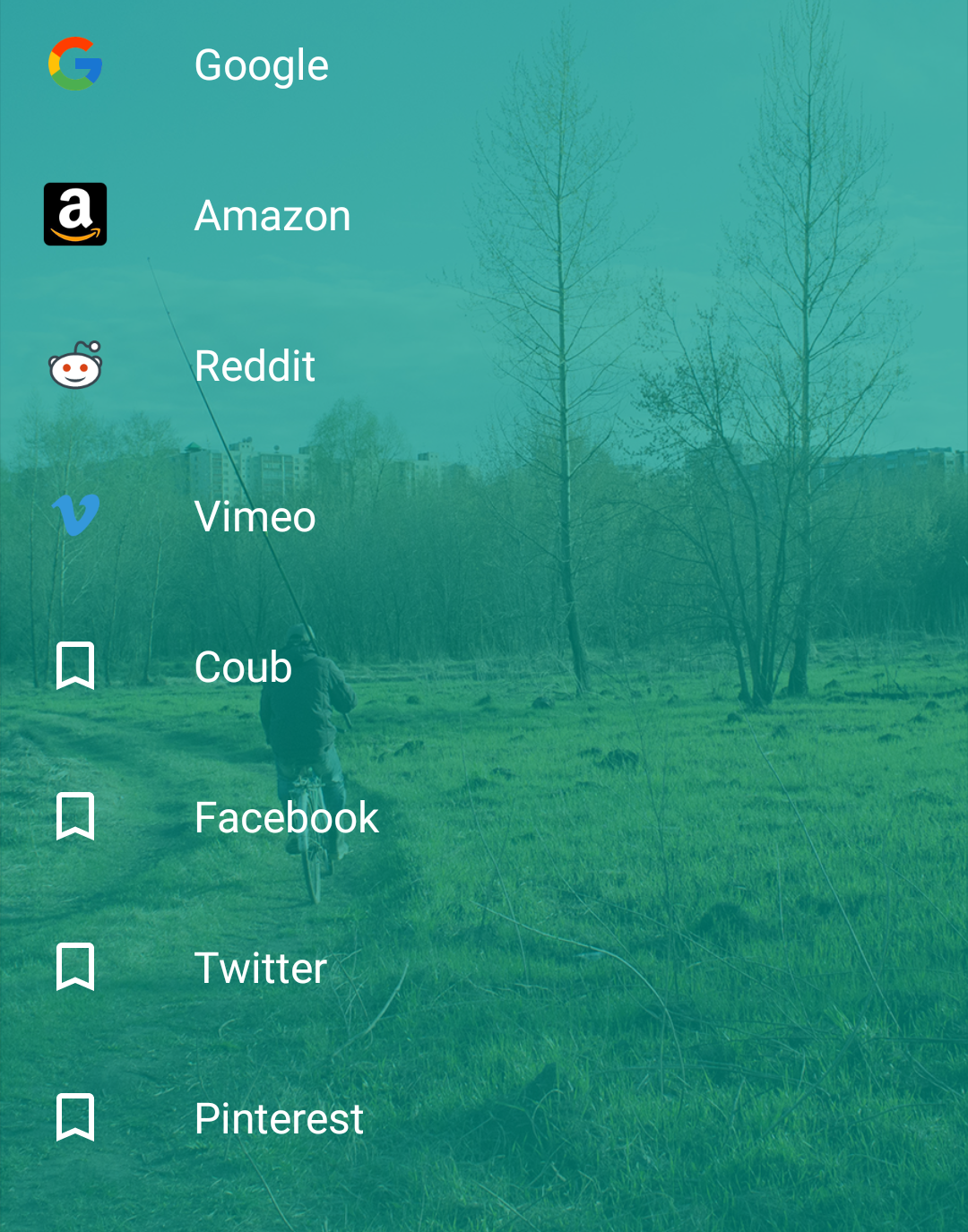Open the Vimeo bookmark

[x=255, y=515]
